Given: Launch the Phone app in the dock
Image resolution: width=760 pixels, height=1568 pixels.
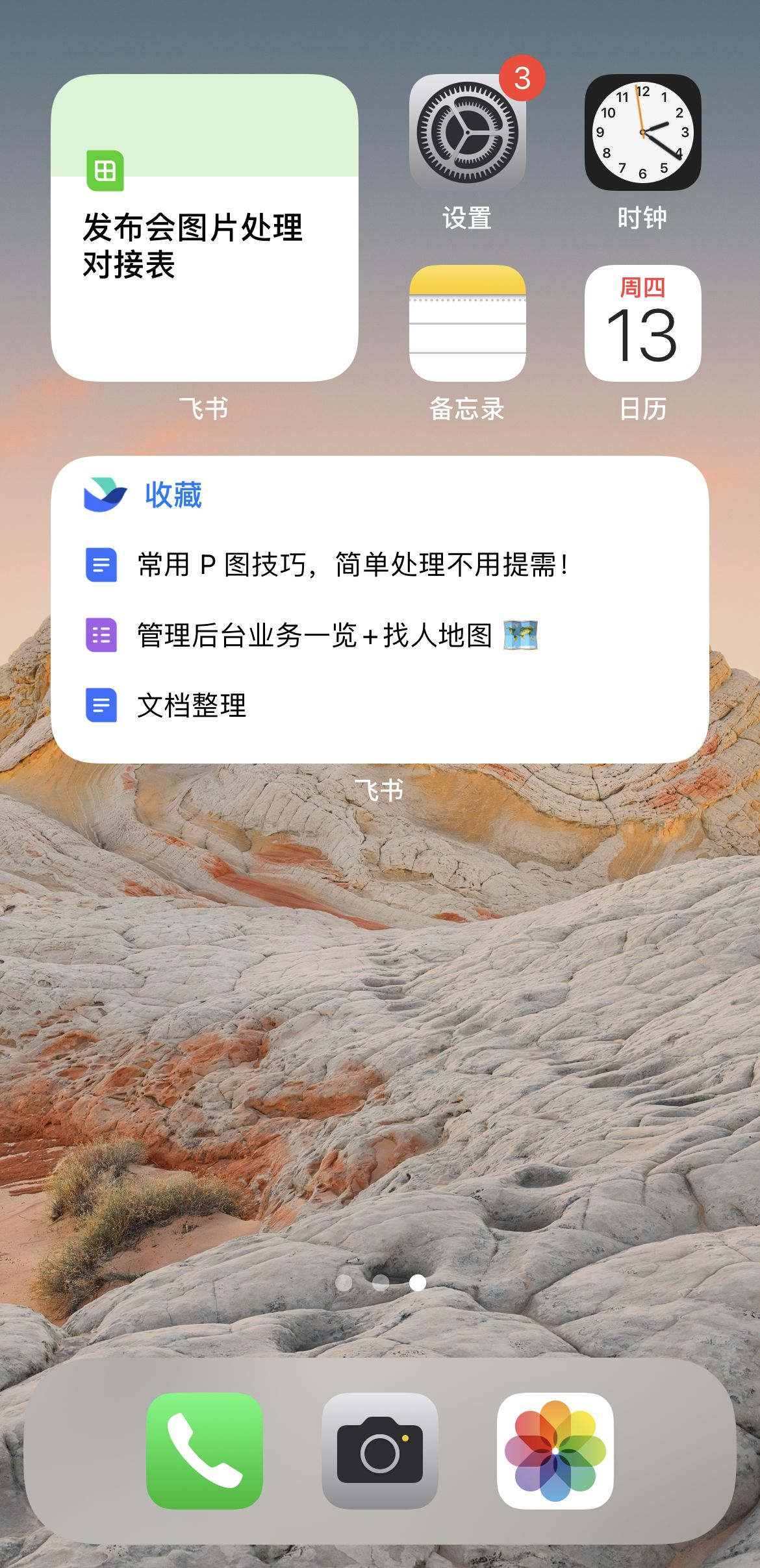Looking at the screenshot, I should coord(204,1450).
